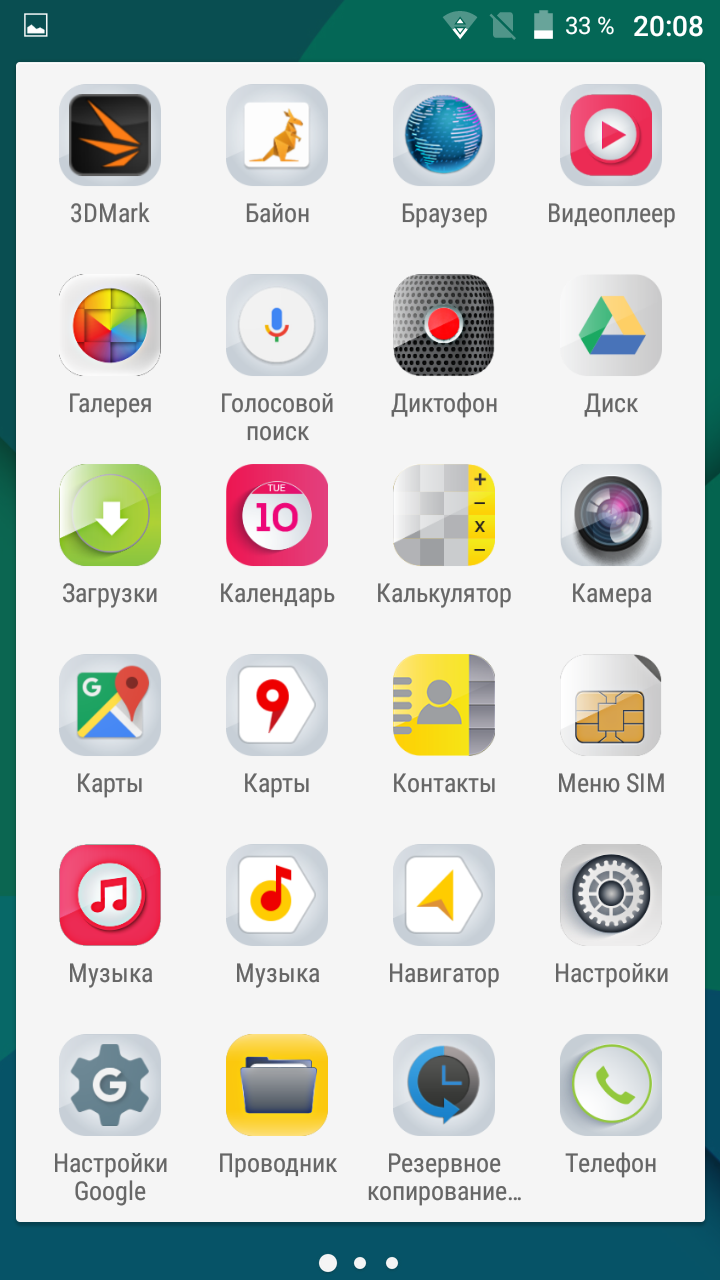This screenshot has height=1280, width=720.
Task: Open Контакты
Action: tap(444, 705)
